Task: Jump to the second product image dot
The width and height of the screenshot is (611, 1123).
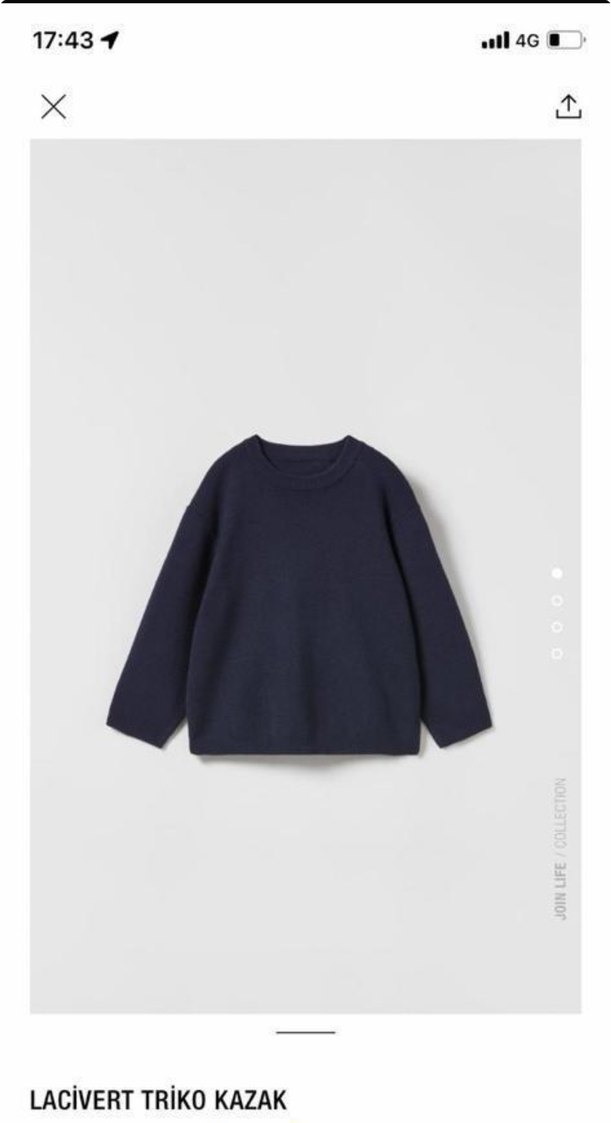Action: [x=557, y=600]
